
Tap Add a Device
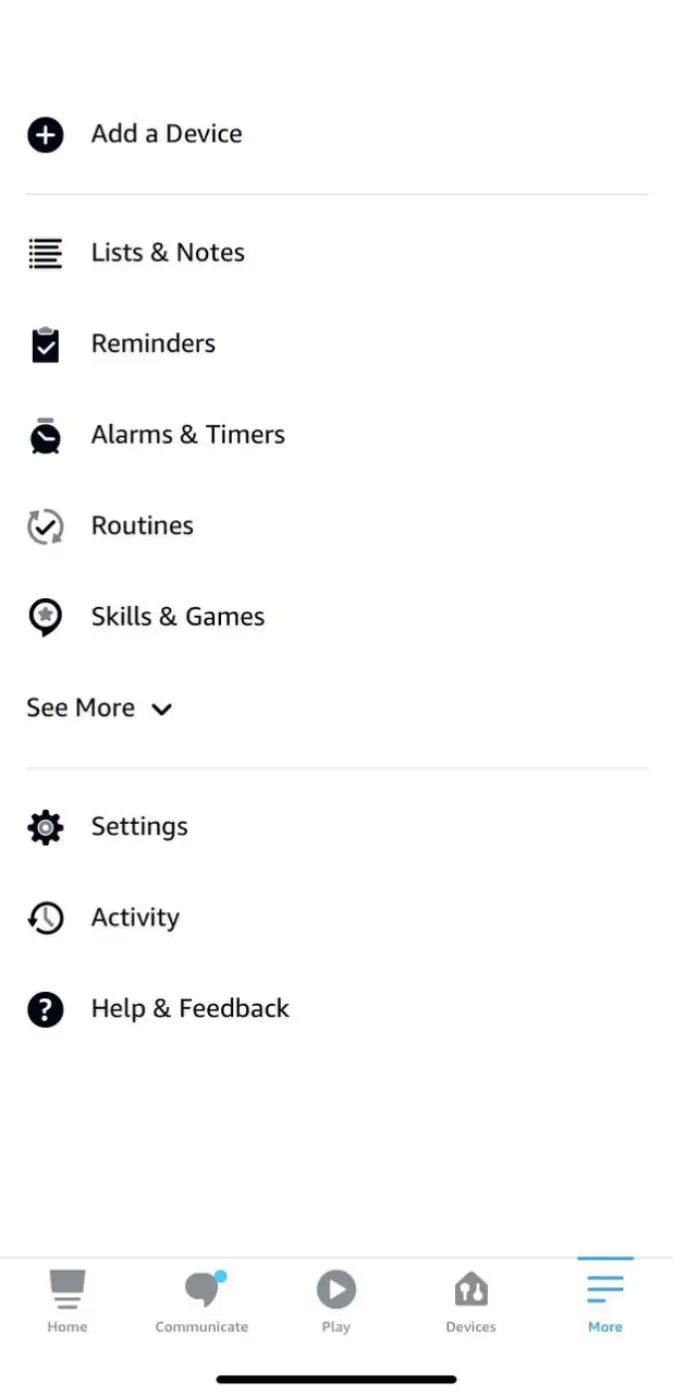(x=166, y=134)
